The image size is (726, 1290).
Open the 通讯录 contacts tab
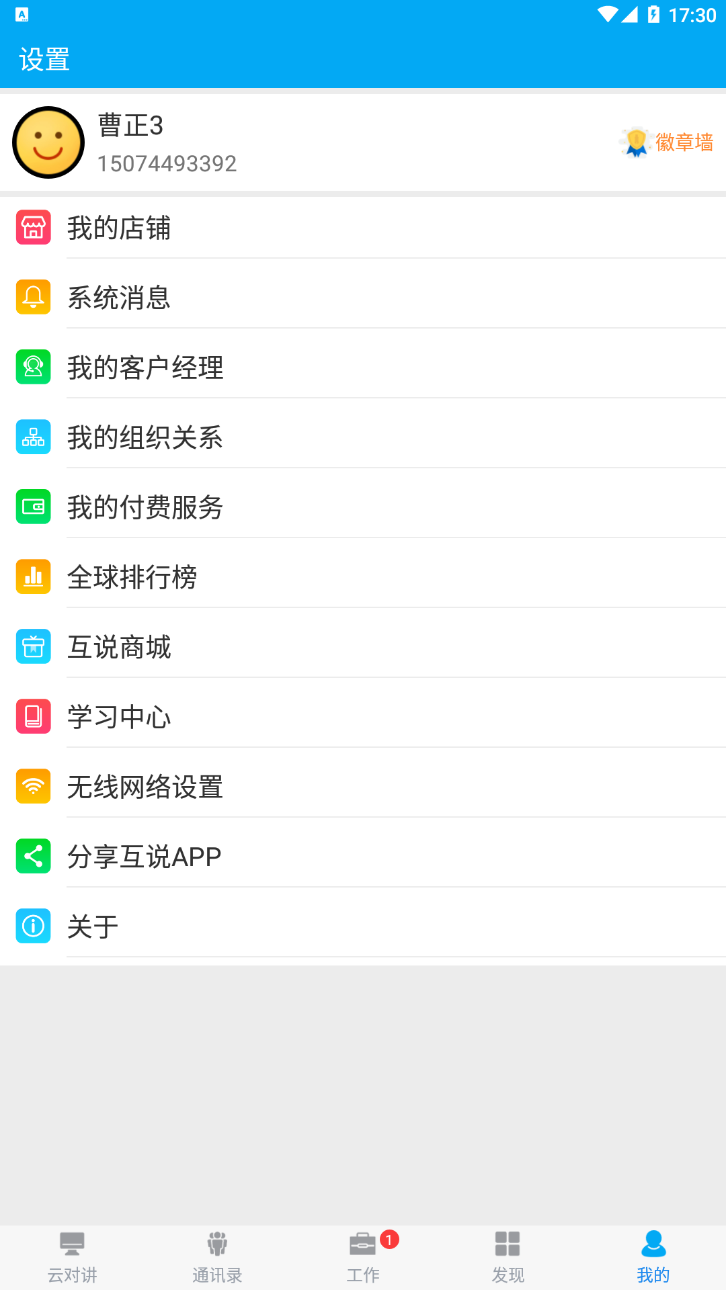pyautogui.click(x=217, y=1256)
